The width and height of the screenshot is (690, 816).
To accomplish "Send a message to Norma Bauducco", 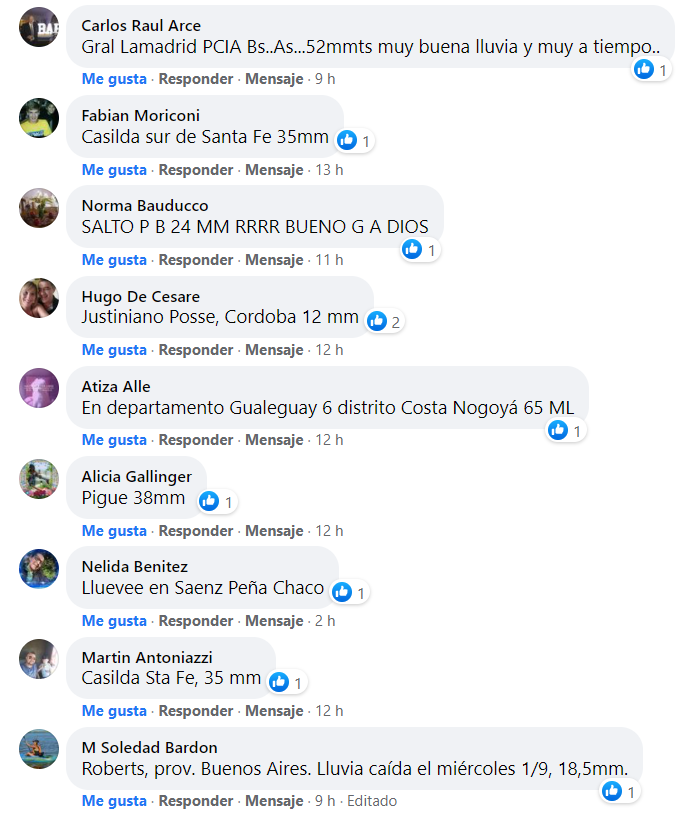I will [x=274, y=260].
